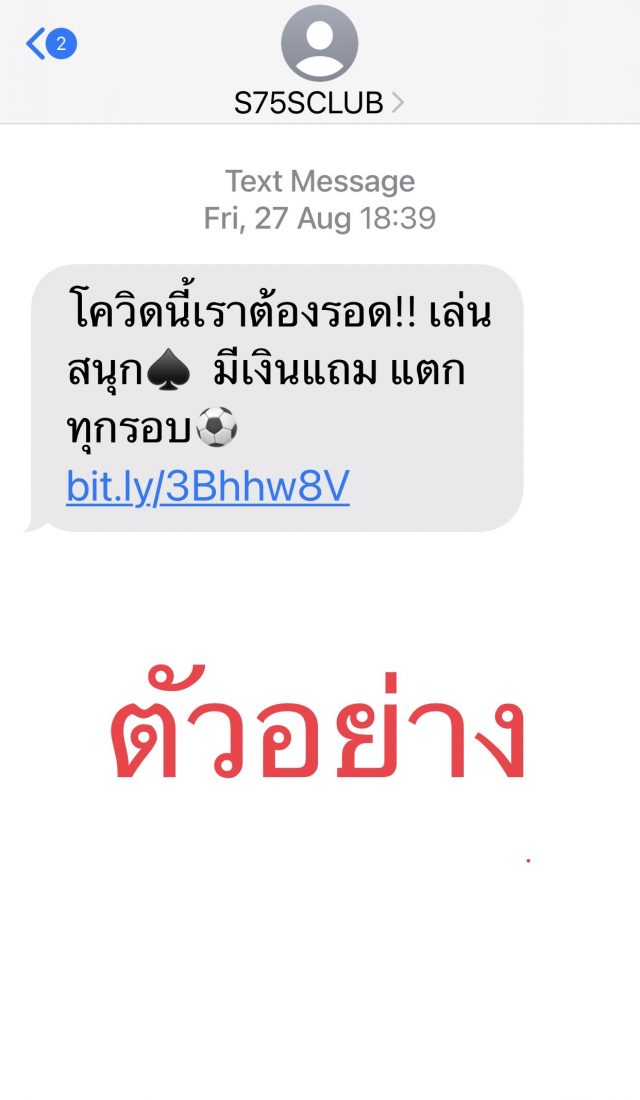Viewport: 640px width, 1100px height.
Task: Open the bit.ly/3Bhhw8V link
Action: [208, 487]
